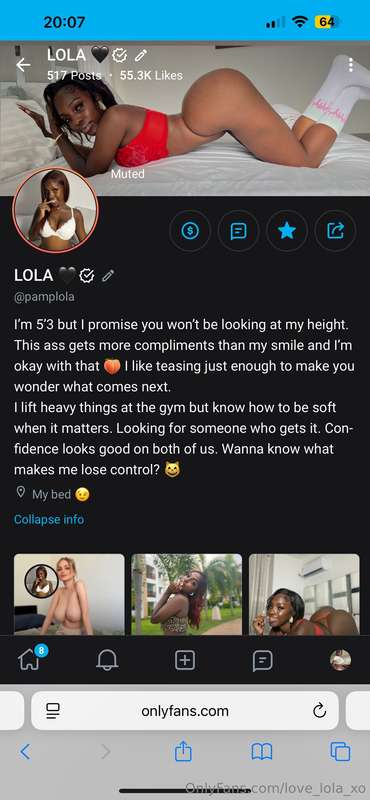
Task: Open the account avatar tab
Action: pos(340,660)
